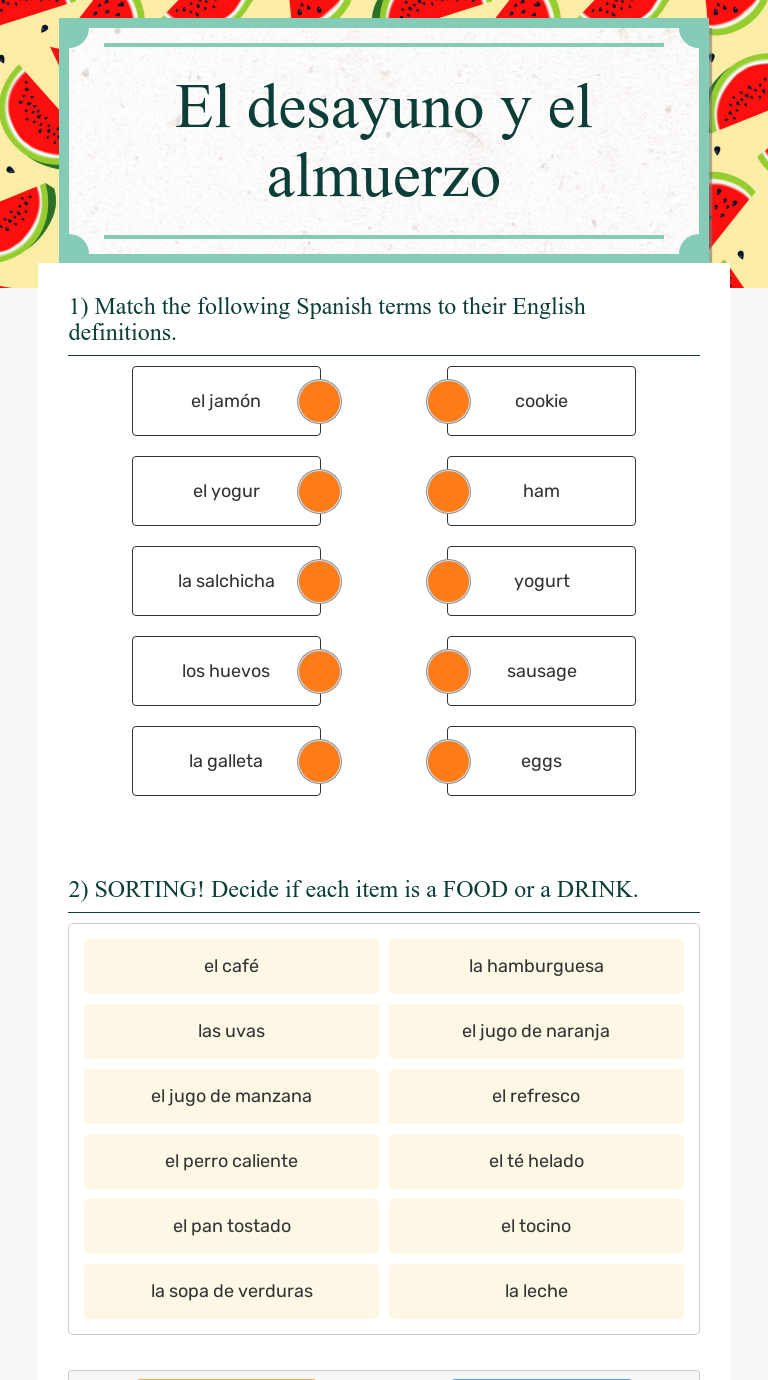Image resolution: width=768 pixels, height=1380 pixels.
Task: Tap the las uvas item
Action: (x=231, y=1031)
